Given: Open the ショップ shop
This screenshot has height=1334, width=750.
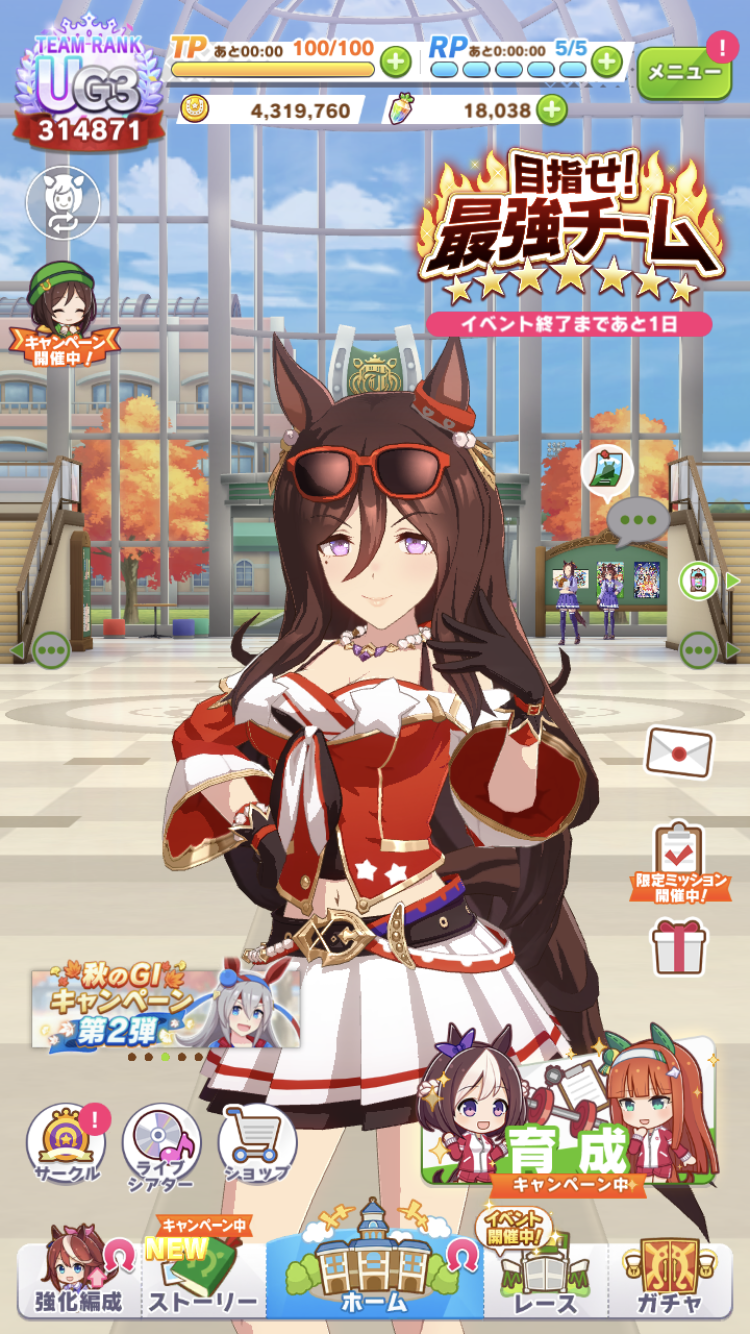Looking at the screenshot, I should (257, 1145).
